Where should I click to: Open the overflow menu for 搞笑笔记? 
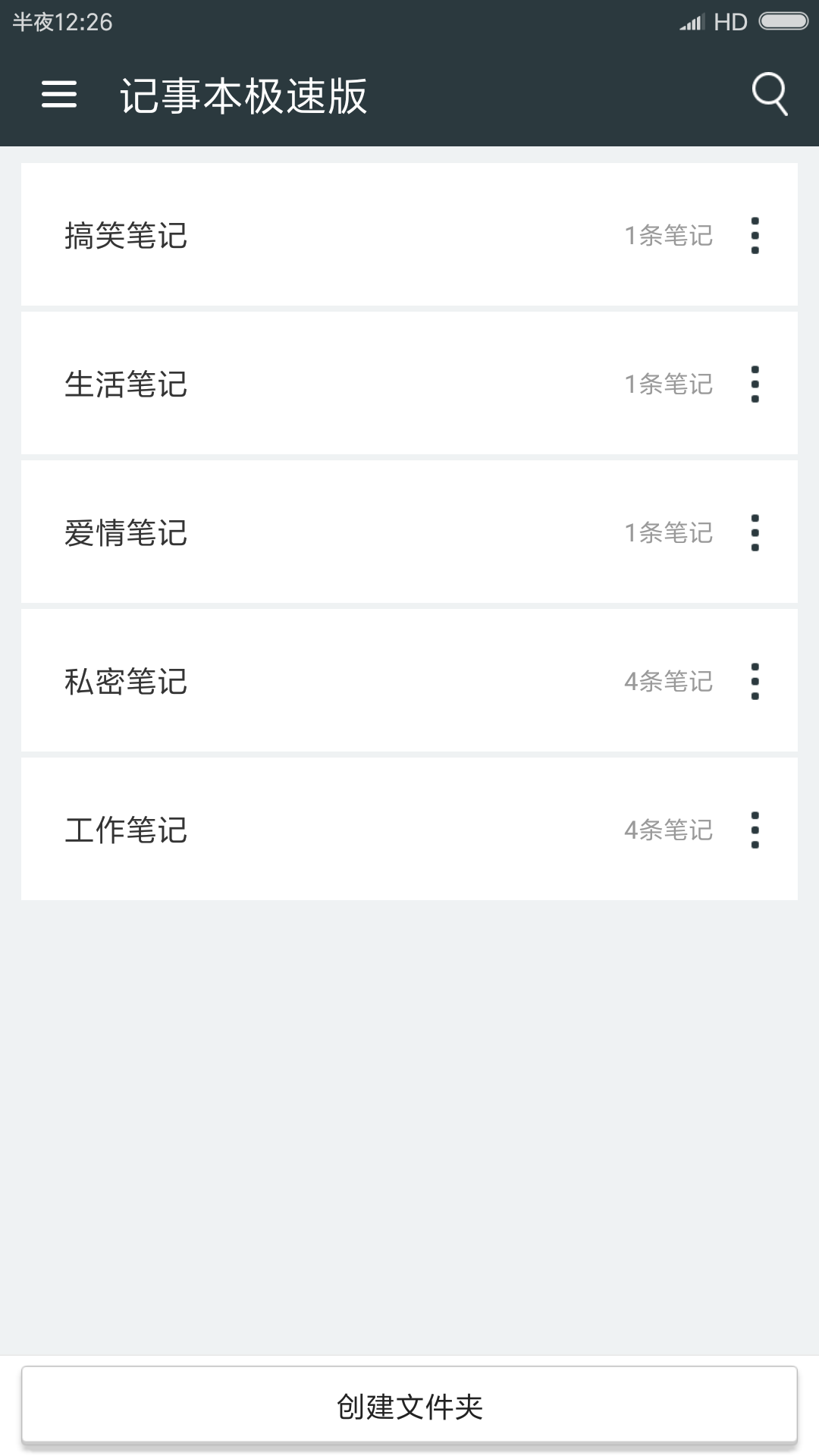[755, 235]
